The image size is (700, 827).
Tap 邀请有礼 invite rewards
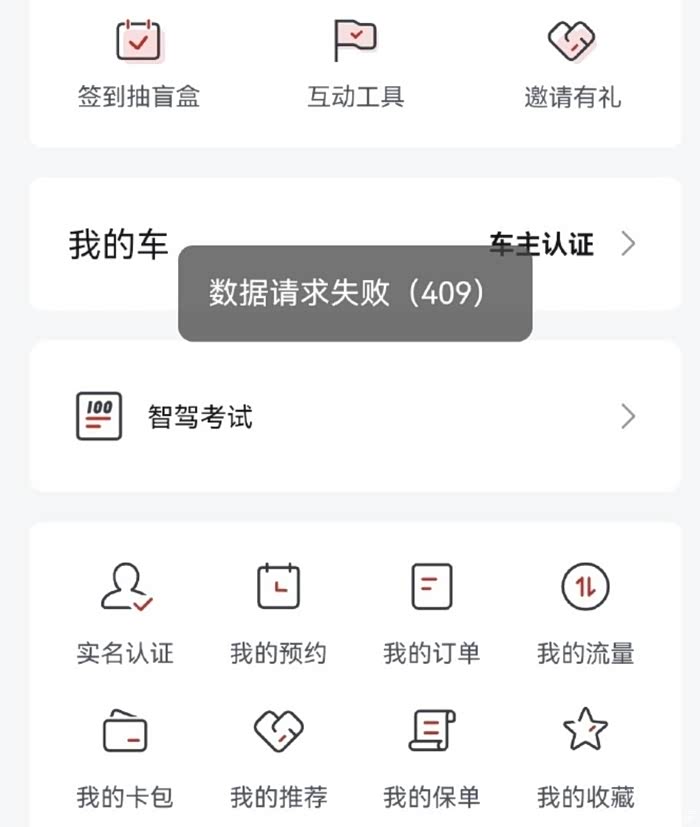pos(572,62)
